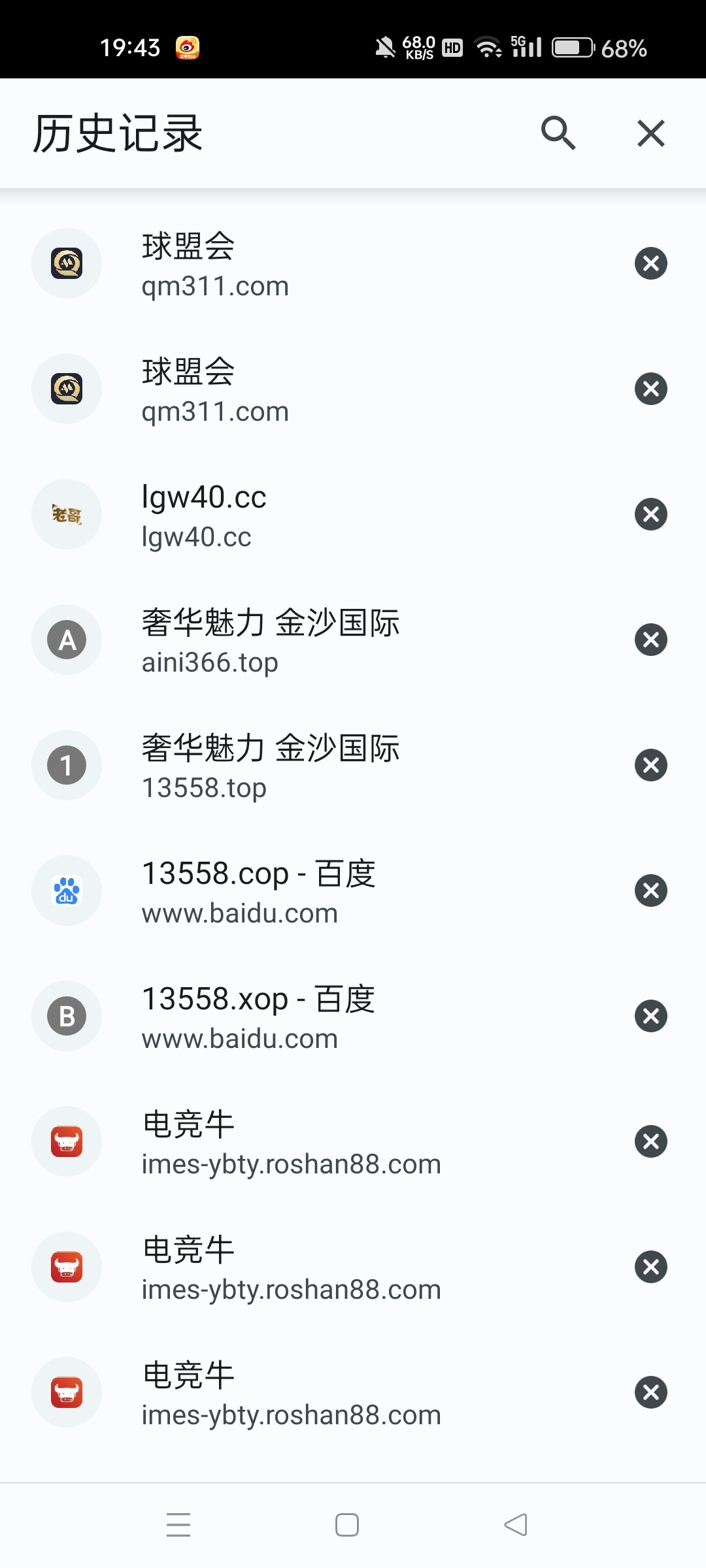Go back with the system back button
The image size is (706, 1568).
[516, 1525]
